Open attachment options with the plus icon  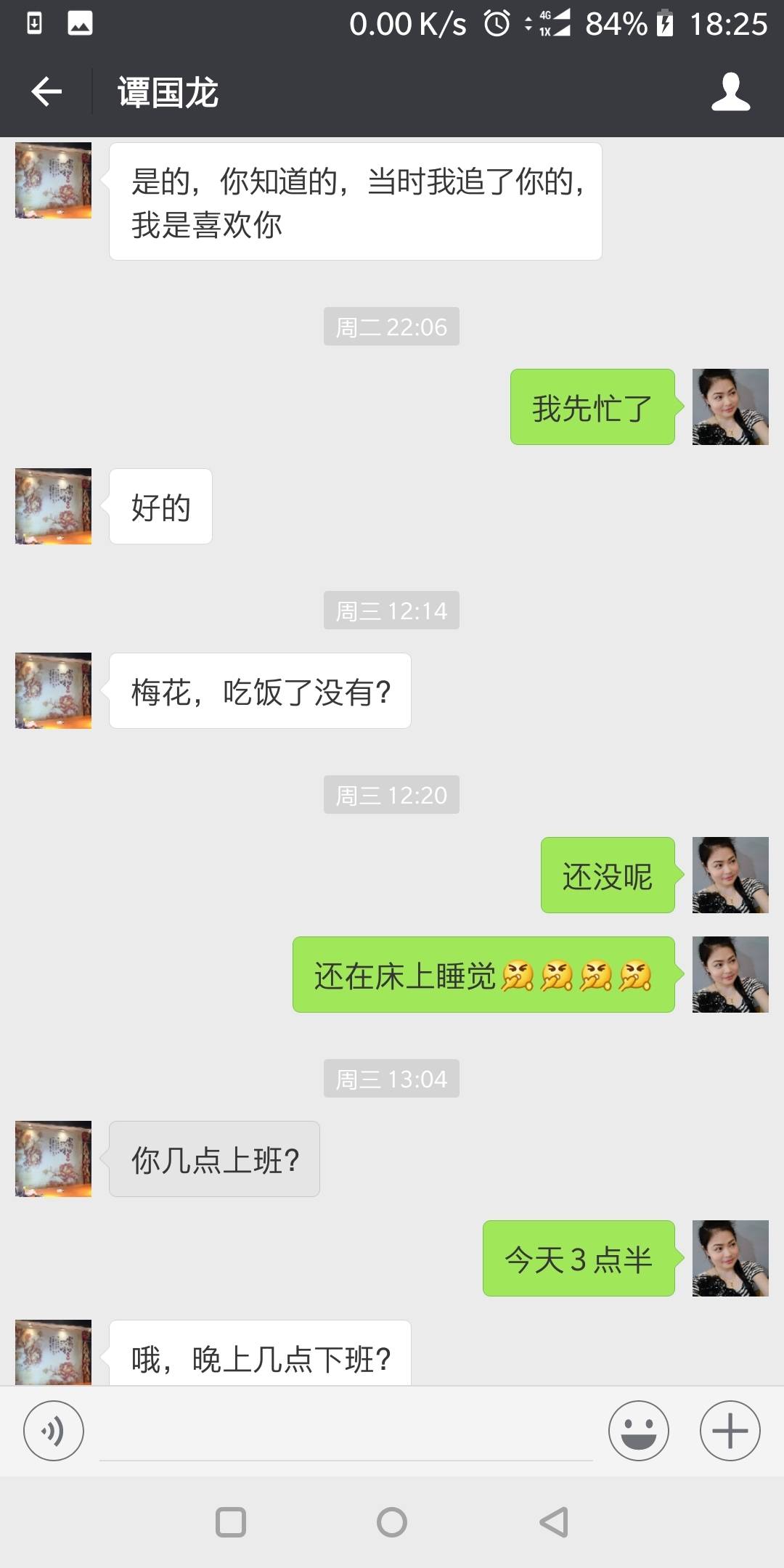point(730,1429)
